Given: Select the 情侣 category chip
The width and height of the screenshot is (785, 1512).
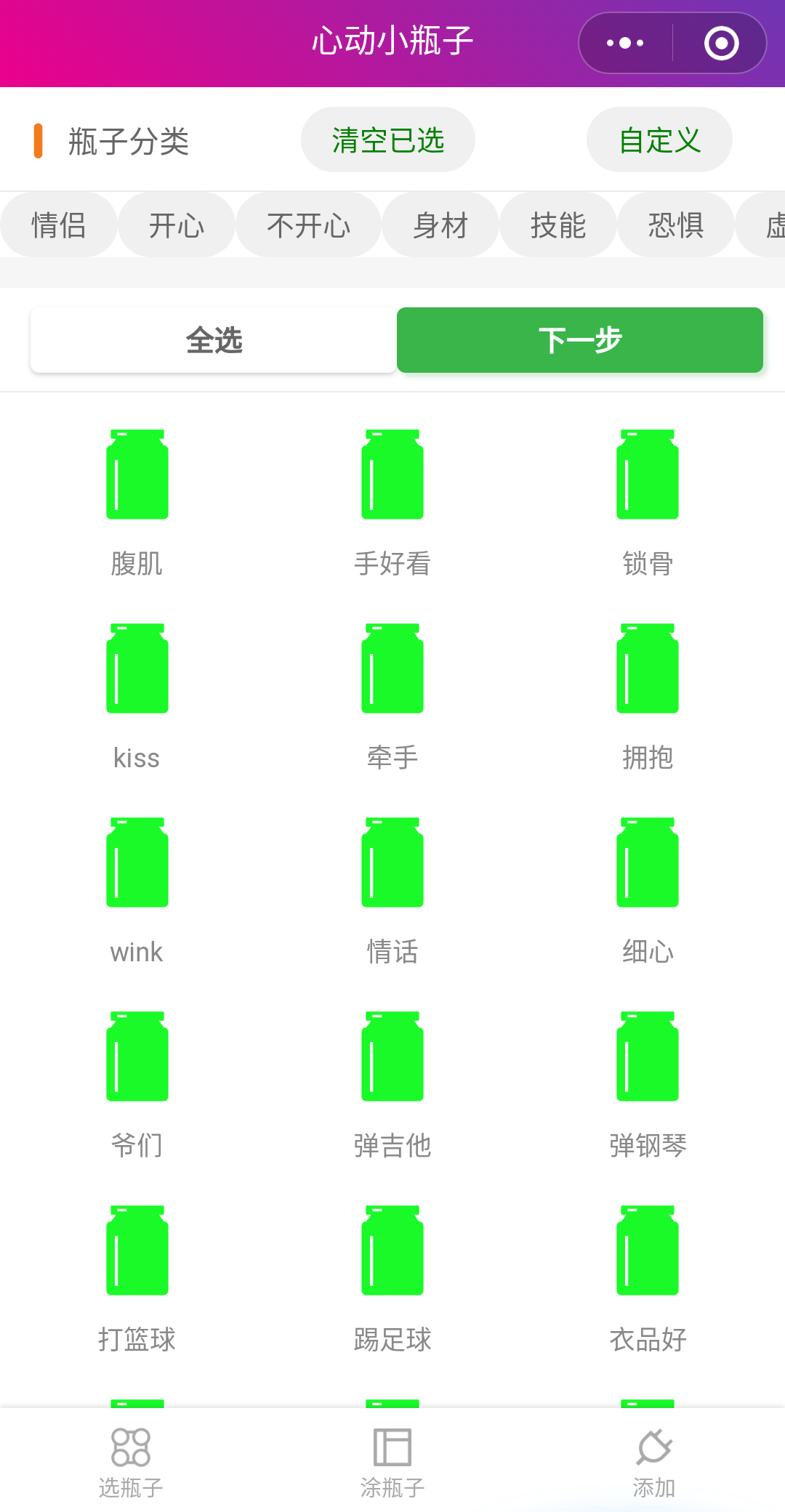Looking at the screenshot, I should click(59, 225).
